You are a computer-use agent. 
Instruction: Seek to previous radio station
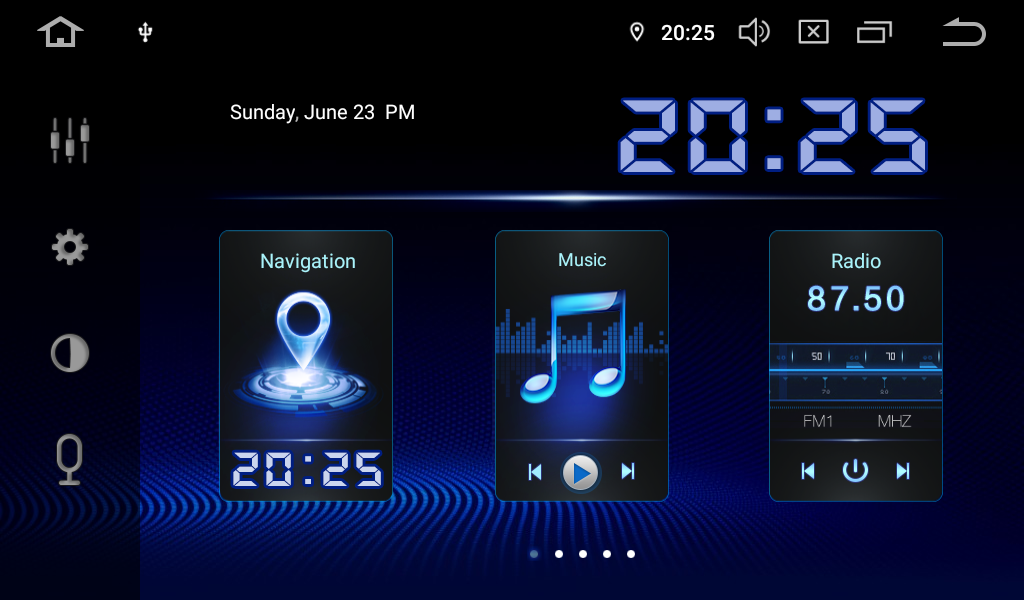pos(808,471)
